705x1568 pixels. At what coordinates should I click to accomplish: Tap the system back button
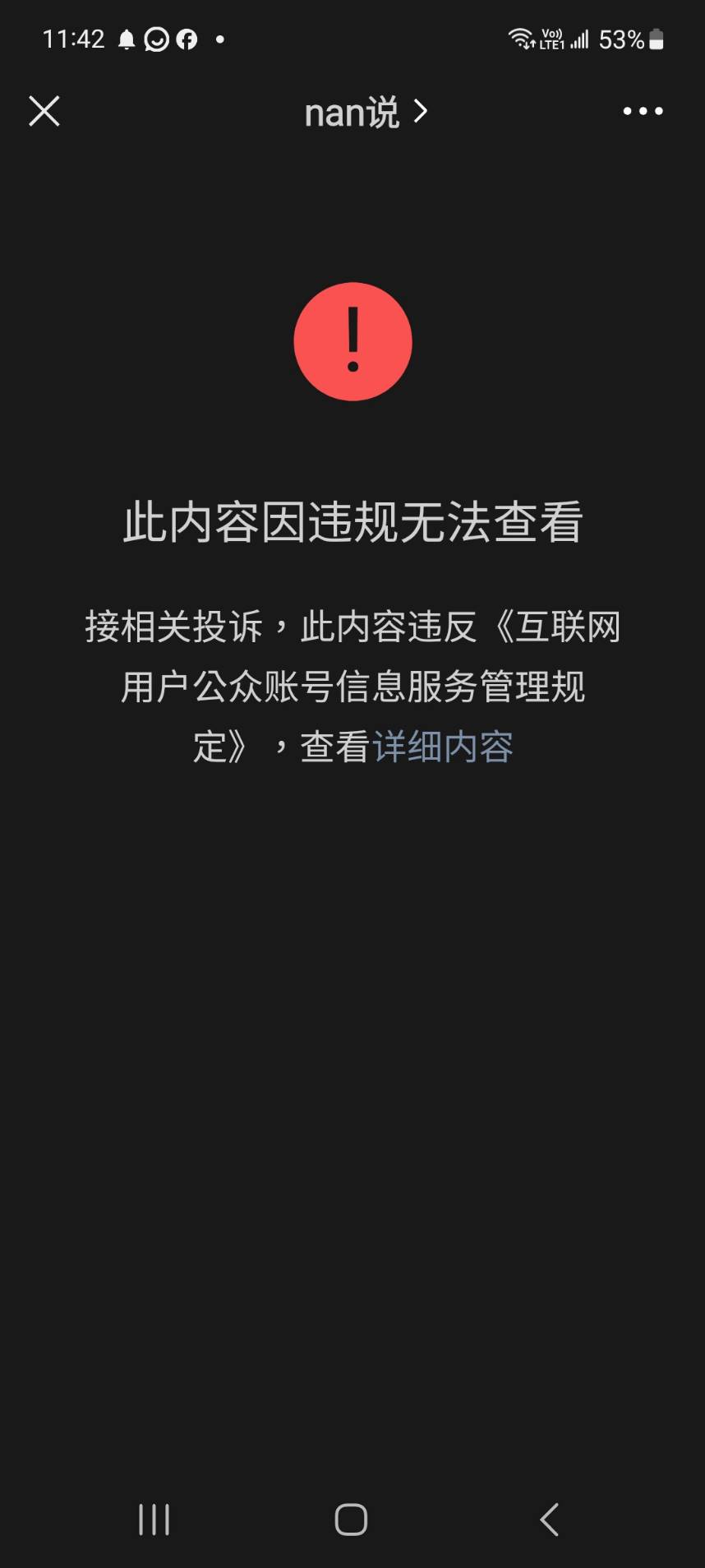click(x=549, y=1519)
